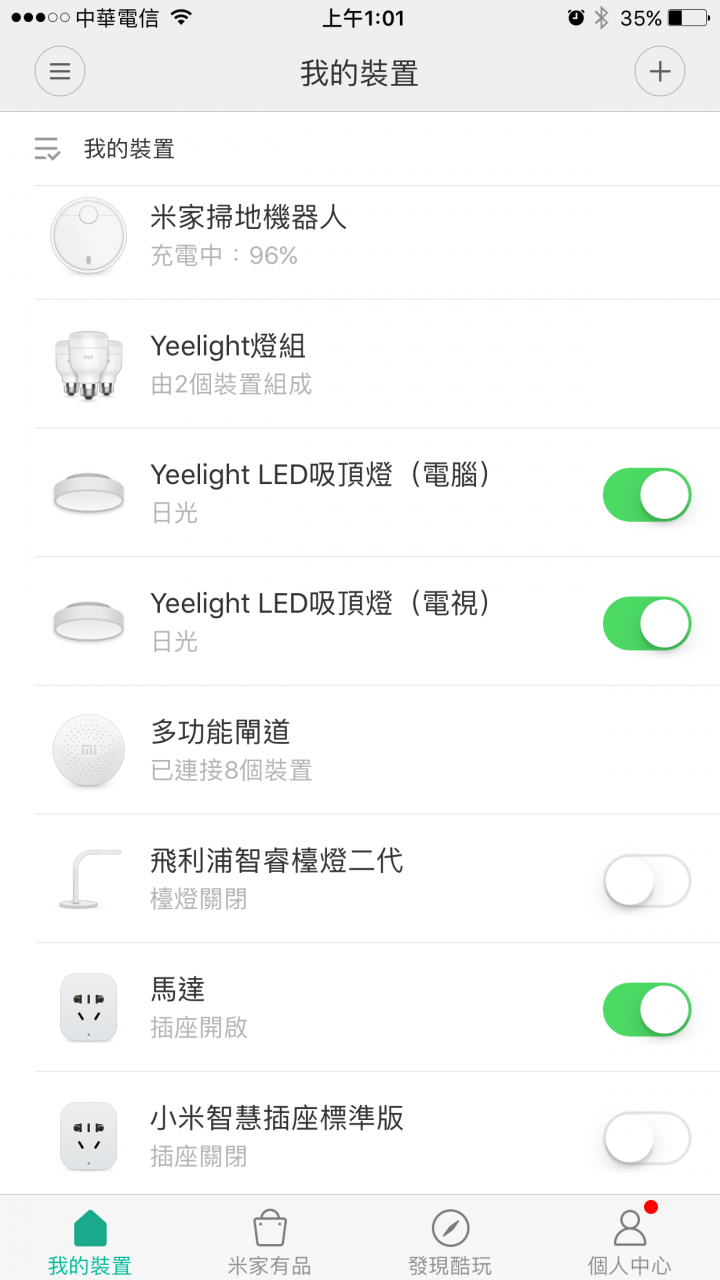720x1280 pixels.
Task: Turn off Yeelight LED吸頂燈（電腦）switch
Action: [647, 495]
